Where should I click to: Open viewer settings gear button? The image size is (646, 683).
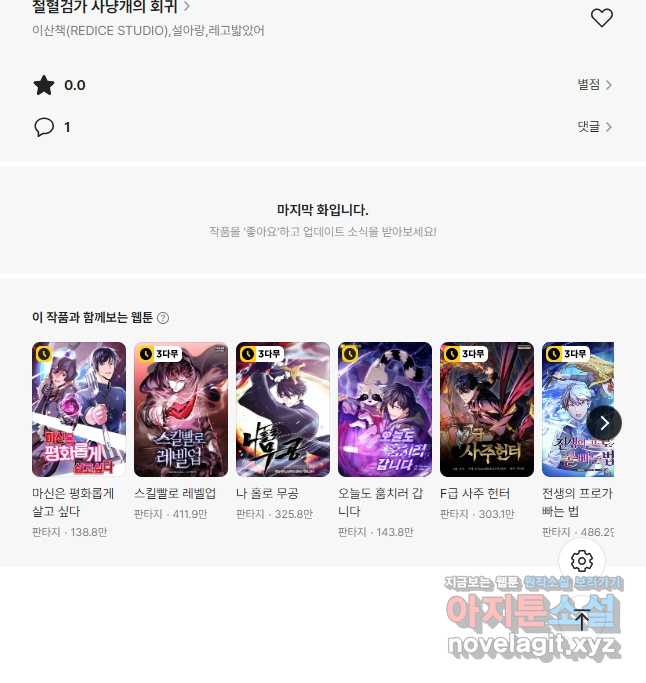[582, 561]
